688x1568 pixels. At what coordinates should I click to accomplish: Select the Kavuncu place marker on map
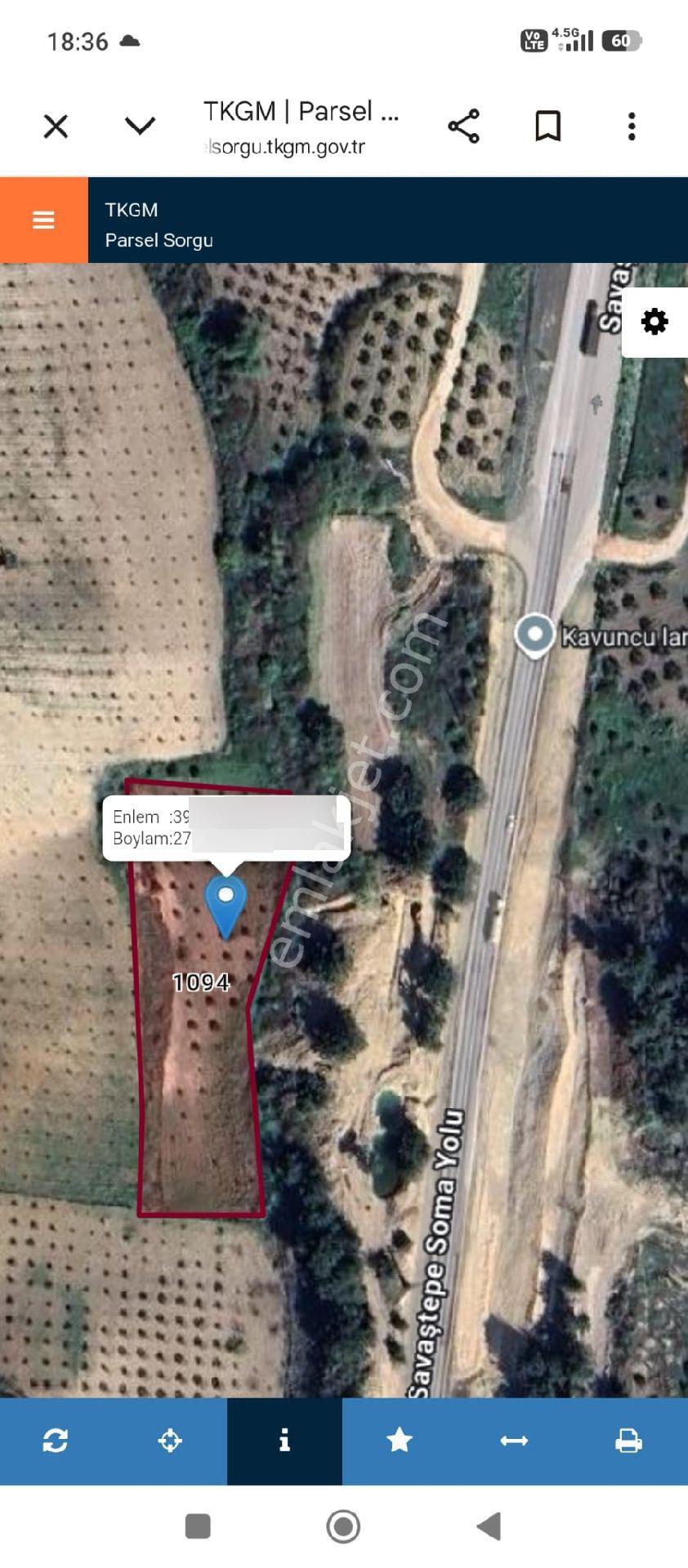(535, 636)
